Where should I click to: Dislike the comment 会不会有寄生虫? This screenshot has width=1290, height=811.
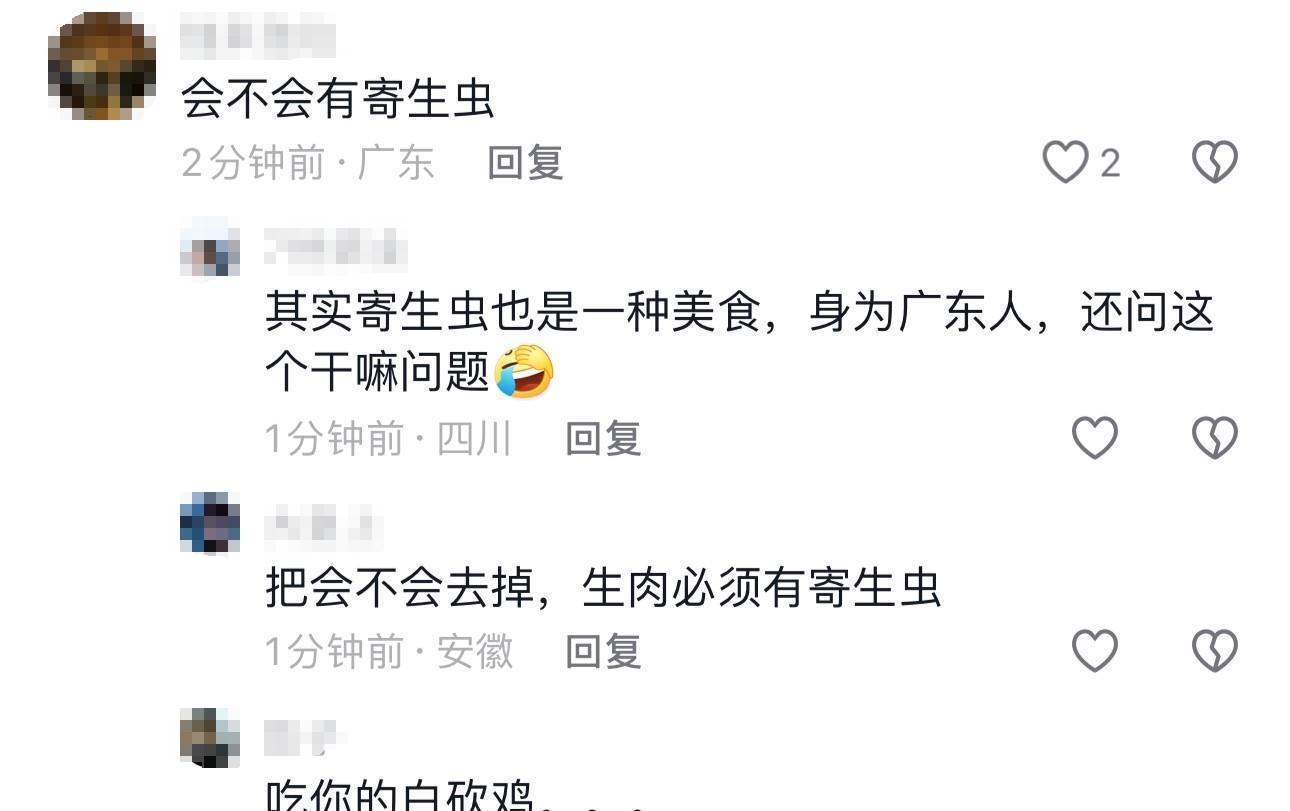pos(1215,162)
